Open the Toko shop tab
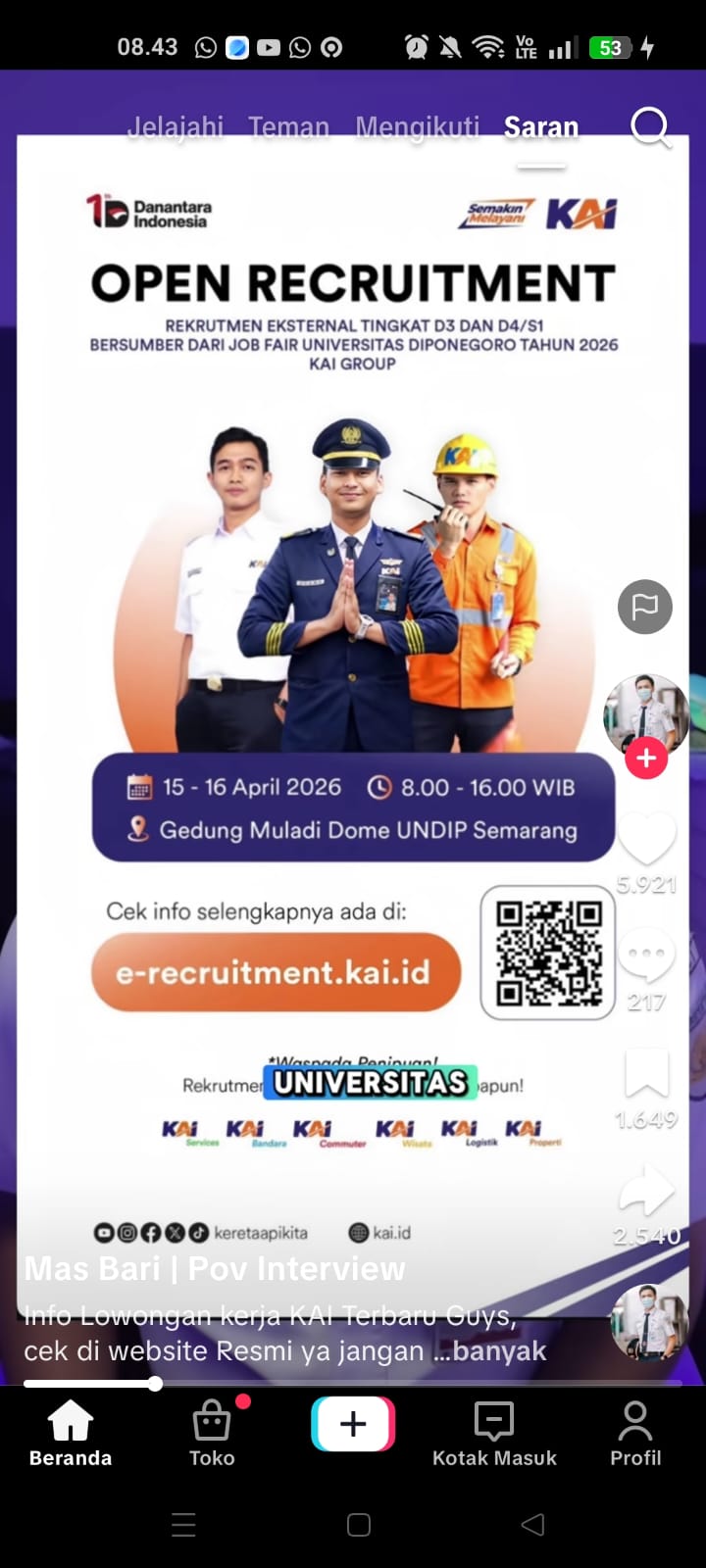Screen dimensions: 706x1568 (212, 1433)
